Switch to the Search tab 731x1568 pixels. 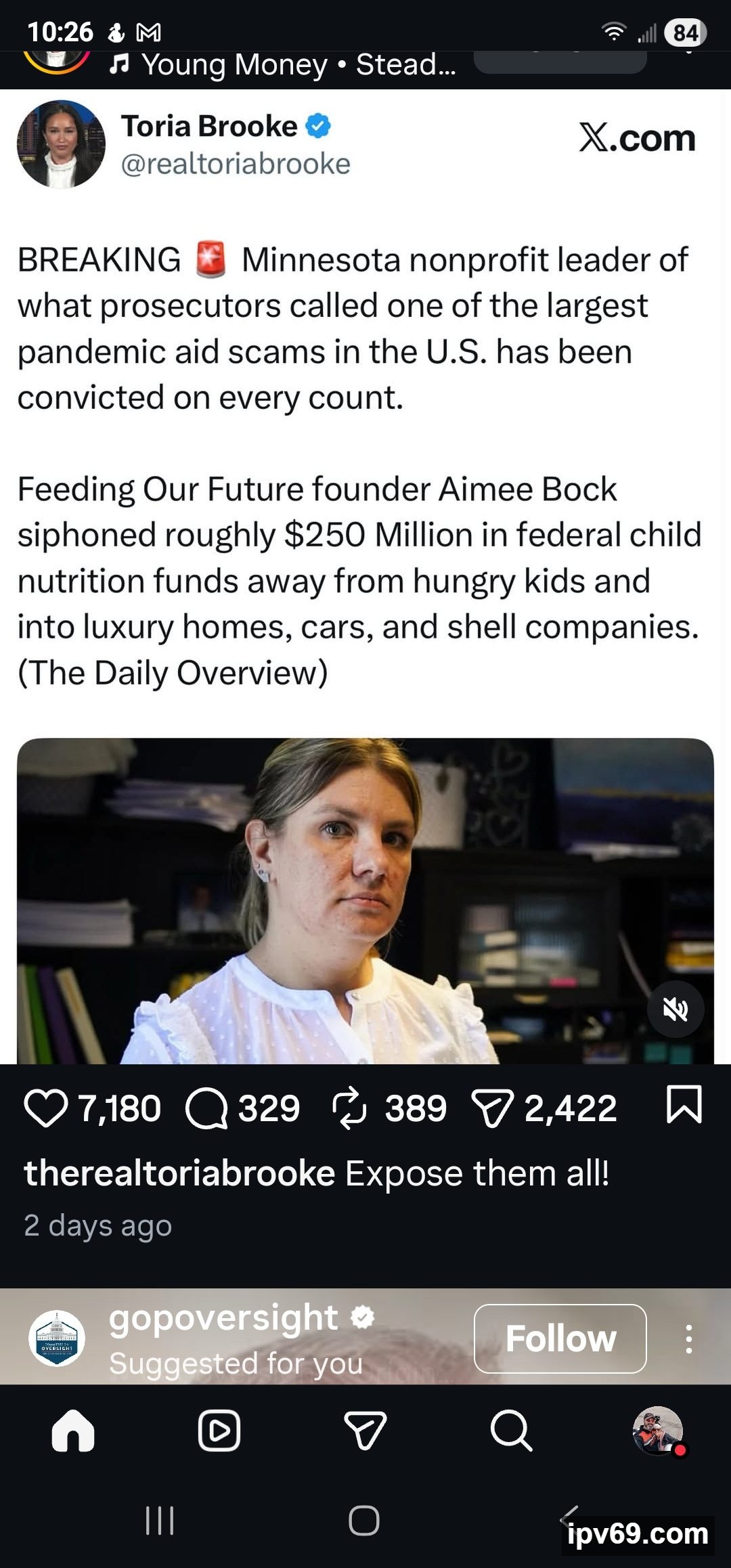[x=511, y=1430]
